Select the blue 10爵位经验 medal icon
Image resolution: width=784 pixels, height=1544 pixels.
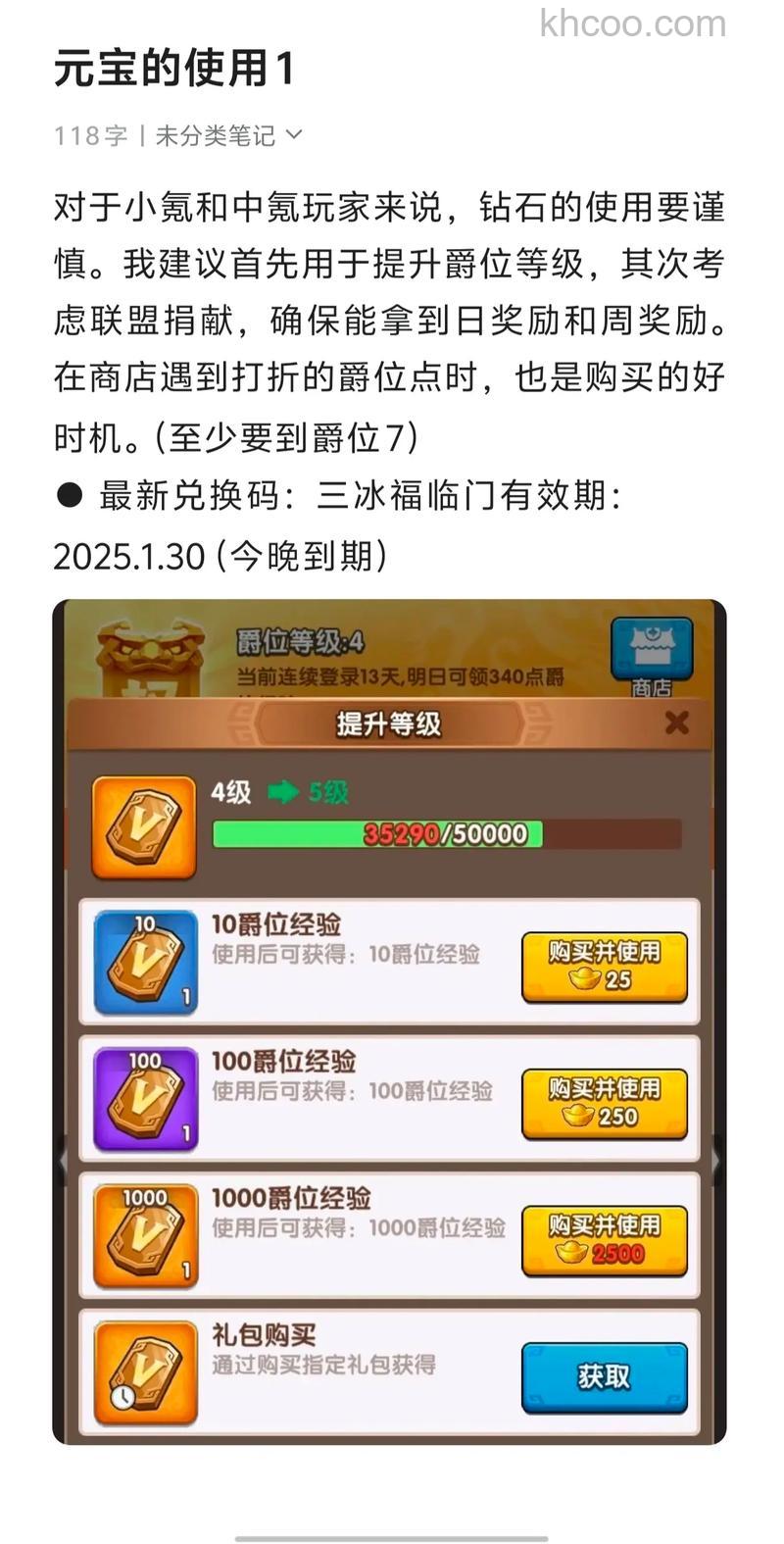pos(143,964)
